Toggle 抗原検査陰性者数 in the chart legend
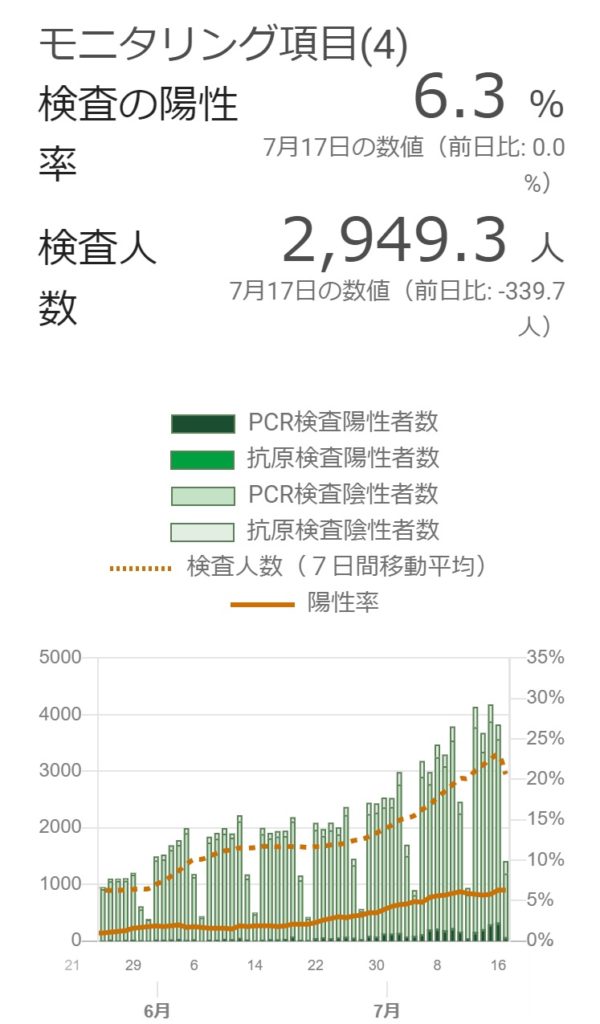This screenshot has width=600, height=1024. point(305,530)
